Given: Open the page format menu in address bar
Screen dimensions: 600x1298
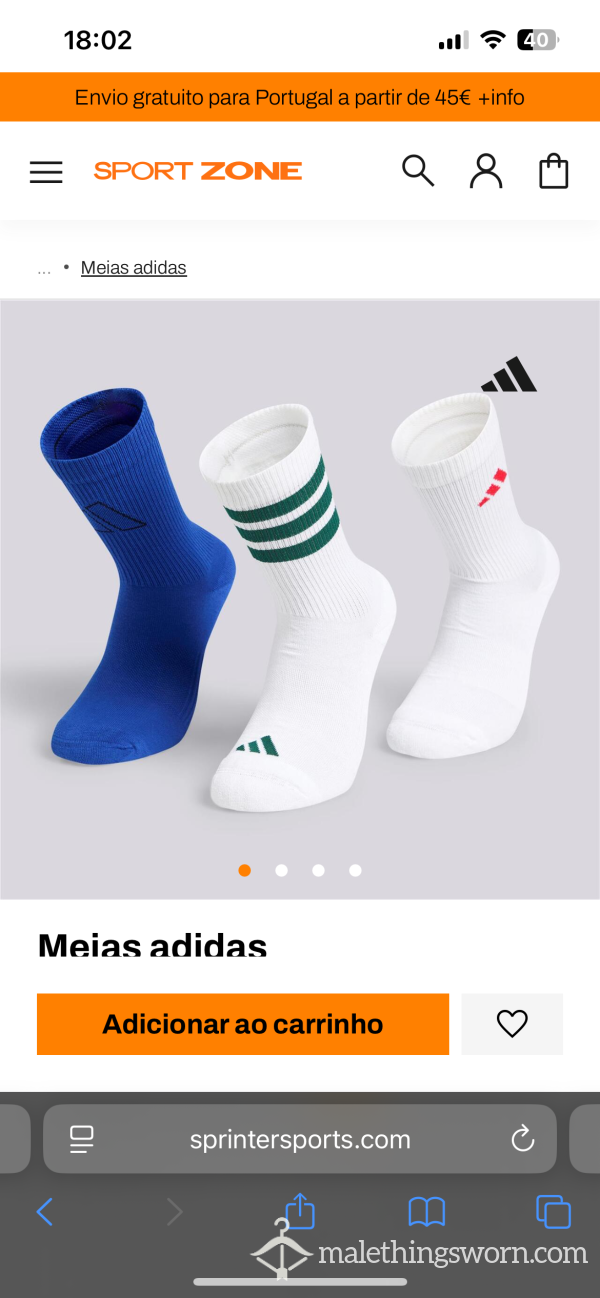Looking at the screenshot, I should tap(81, 1138).
